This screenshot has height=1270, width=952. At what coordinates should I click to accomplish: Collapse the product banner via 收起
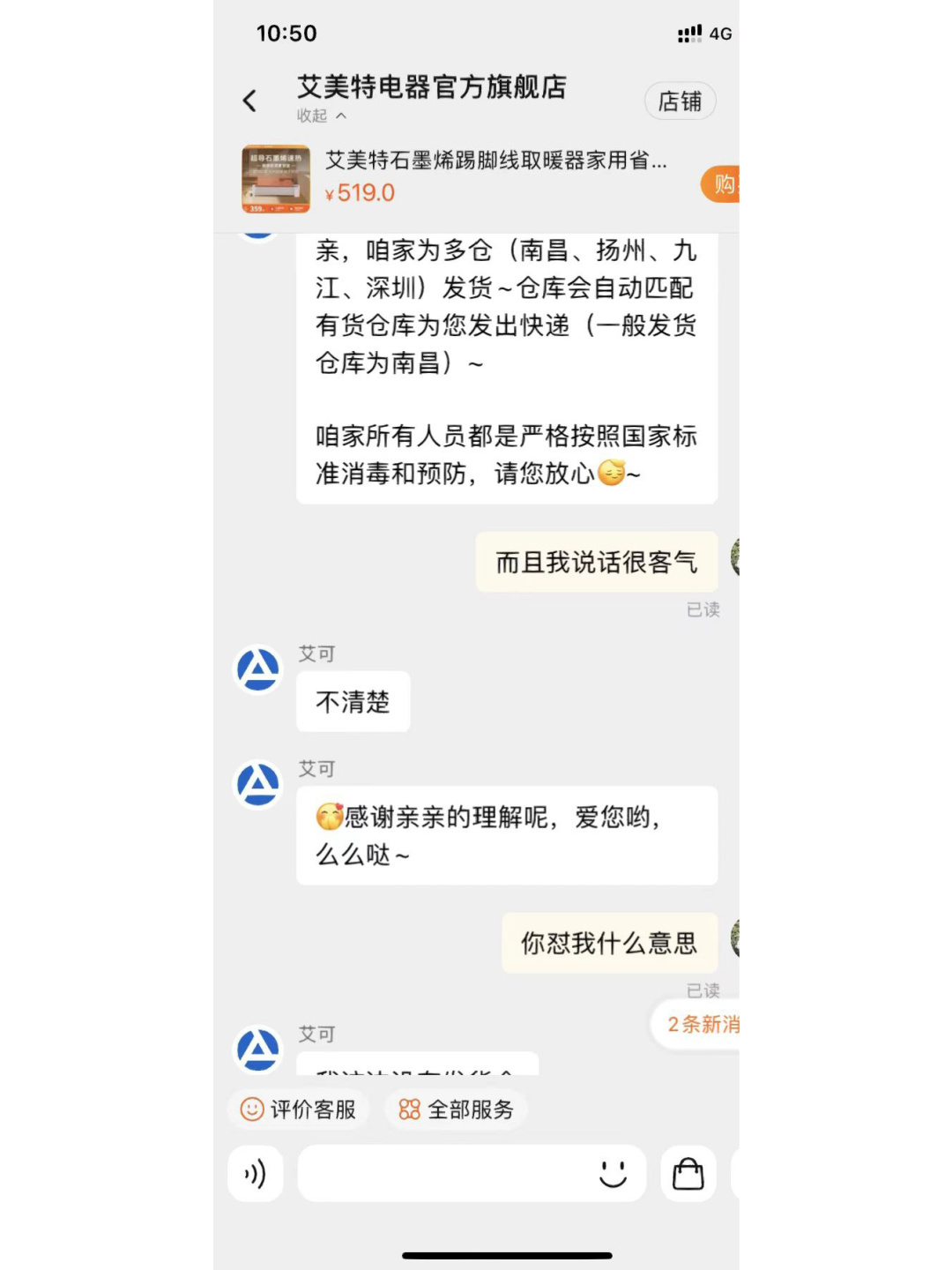pos(321,116)
